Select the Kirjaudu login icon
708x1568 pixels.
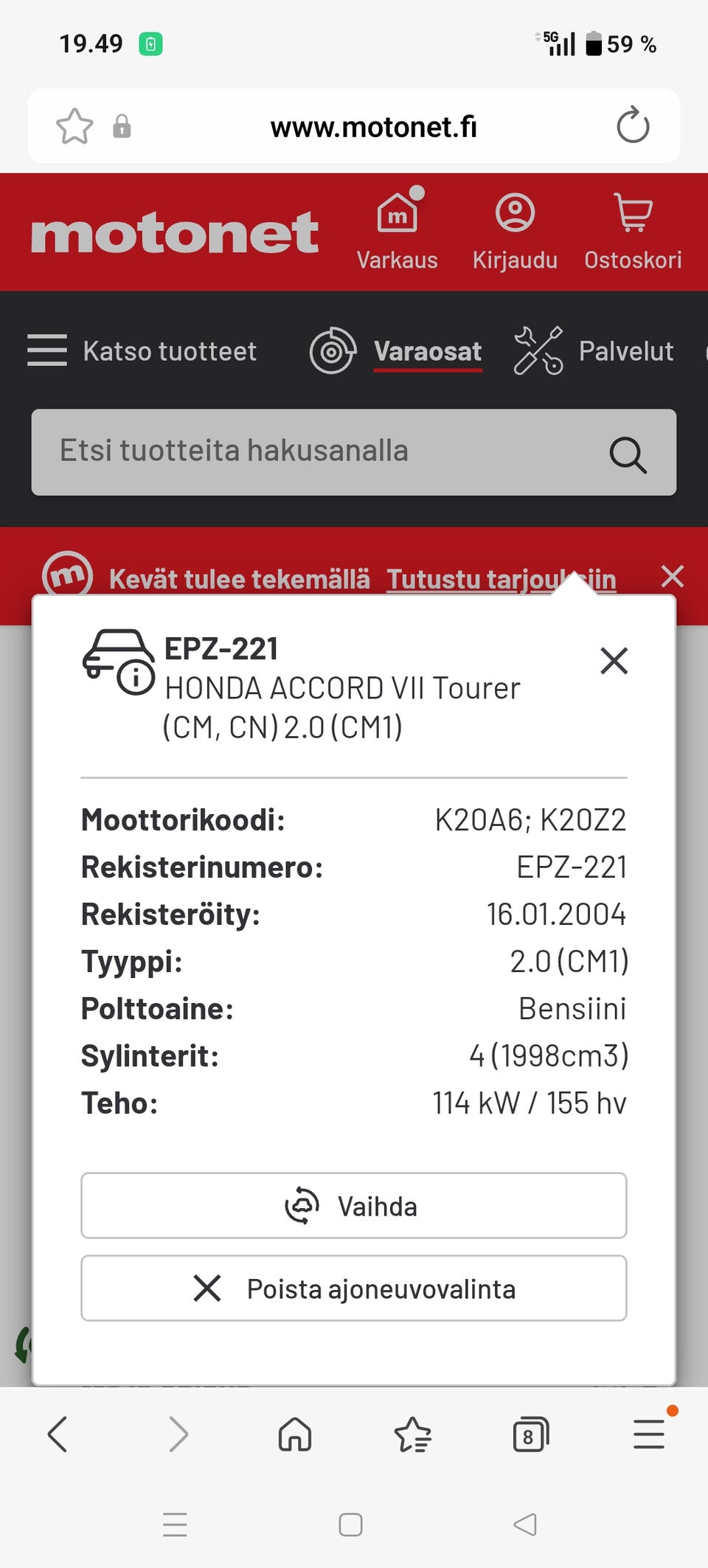[515, 212]
